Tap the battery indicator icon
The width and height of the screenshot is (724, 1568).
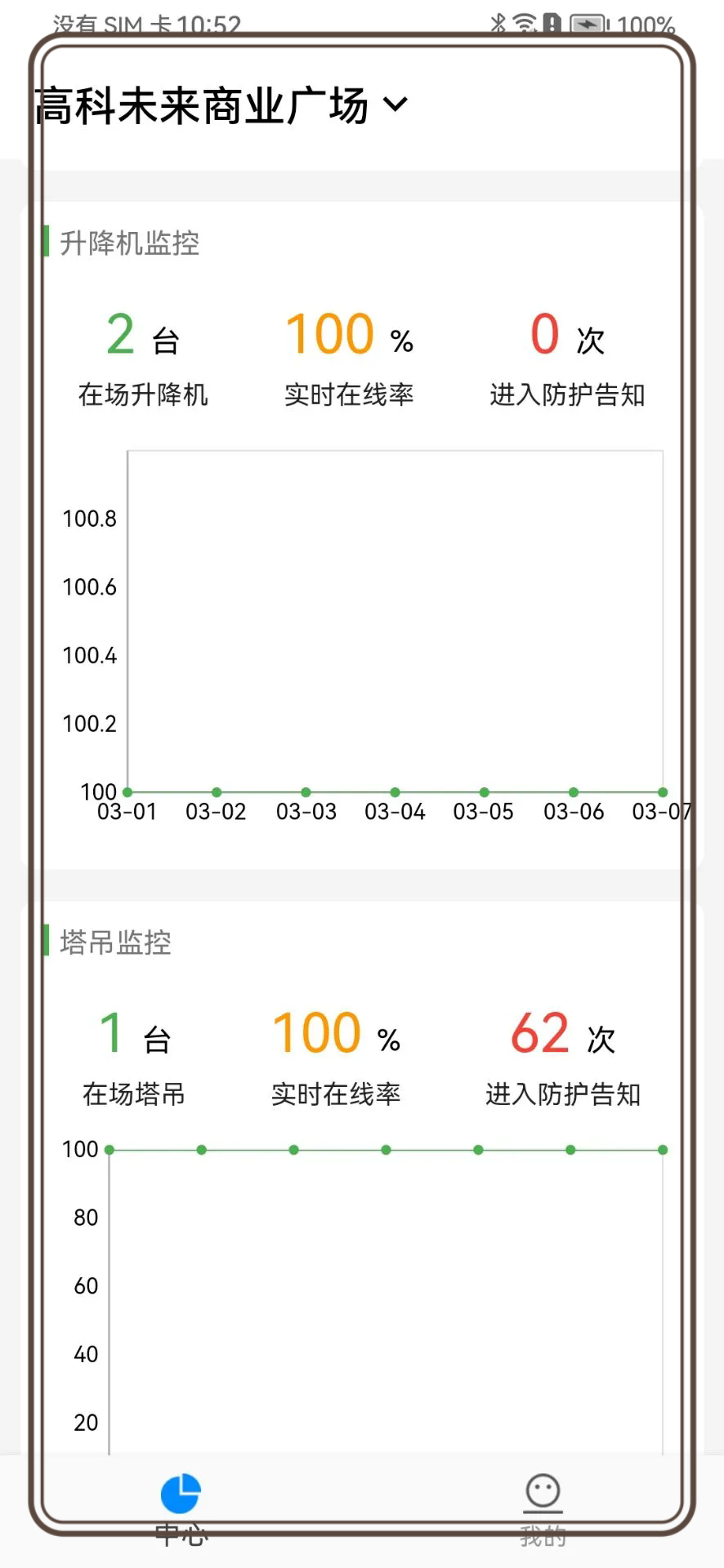point(590,22)
